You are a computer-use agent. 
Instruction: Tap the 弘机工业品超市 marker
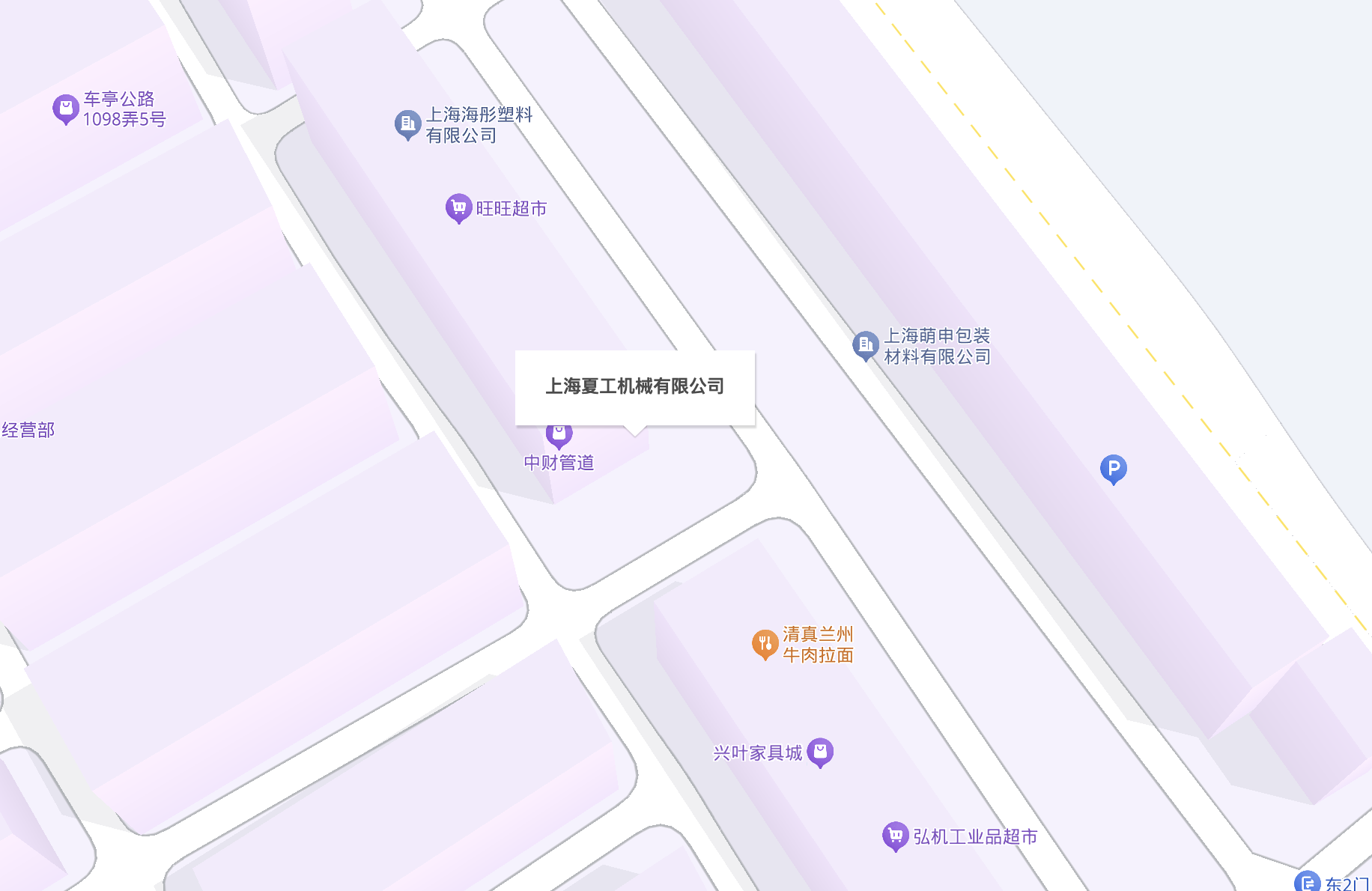click(x=895, y=836)
